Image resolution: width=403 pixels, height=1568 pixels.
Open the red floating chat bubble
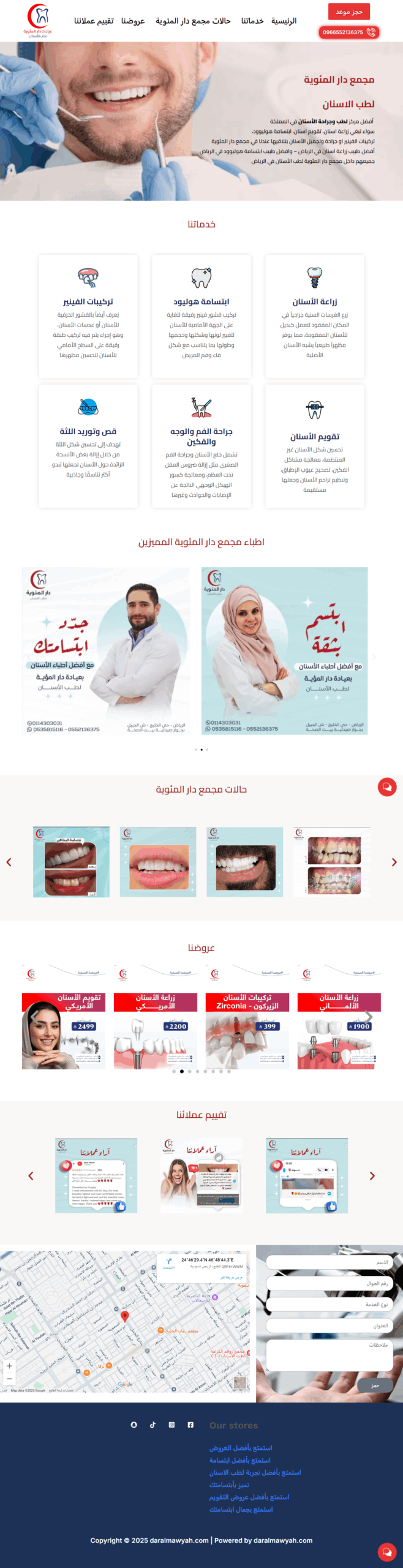tap(386, 786)
